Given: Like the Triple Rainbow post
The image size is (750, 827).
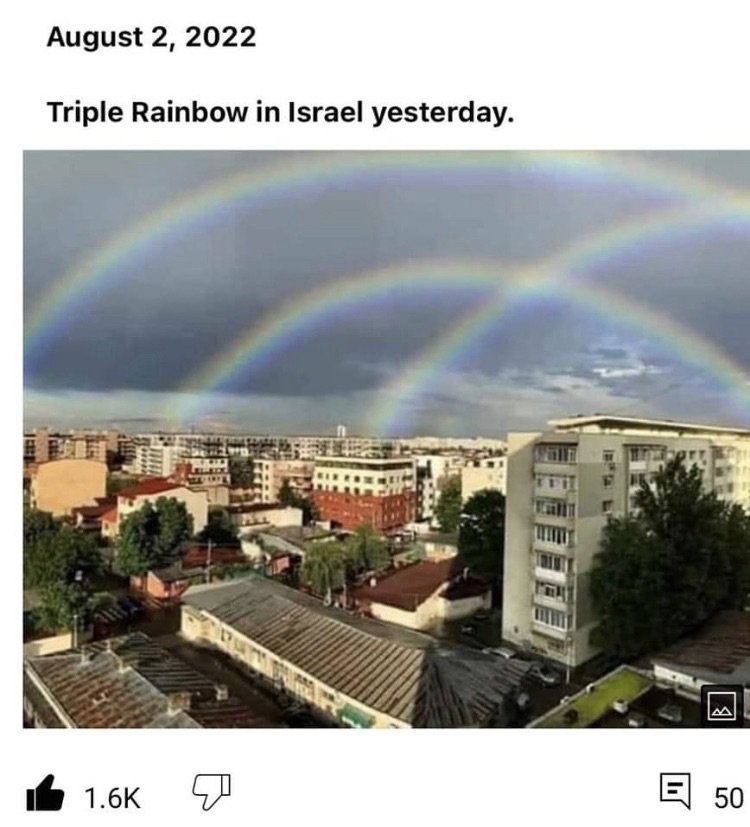Looking at the screenshot, I should pyautogui.click(x=44, y=795).
